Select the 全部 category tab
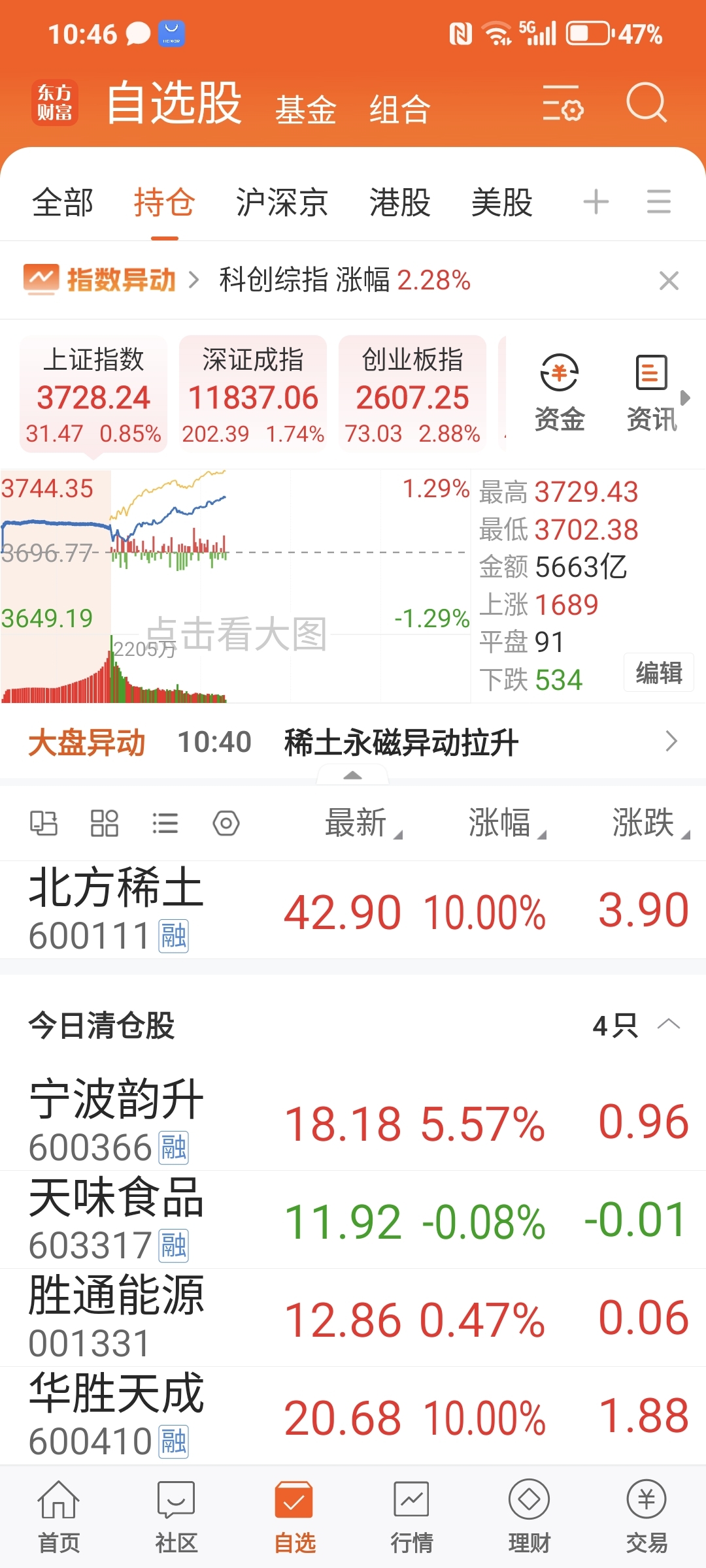The width and height of the screenshot is (706, 1568). pyautogui.click(x=63, y=202)
